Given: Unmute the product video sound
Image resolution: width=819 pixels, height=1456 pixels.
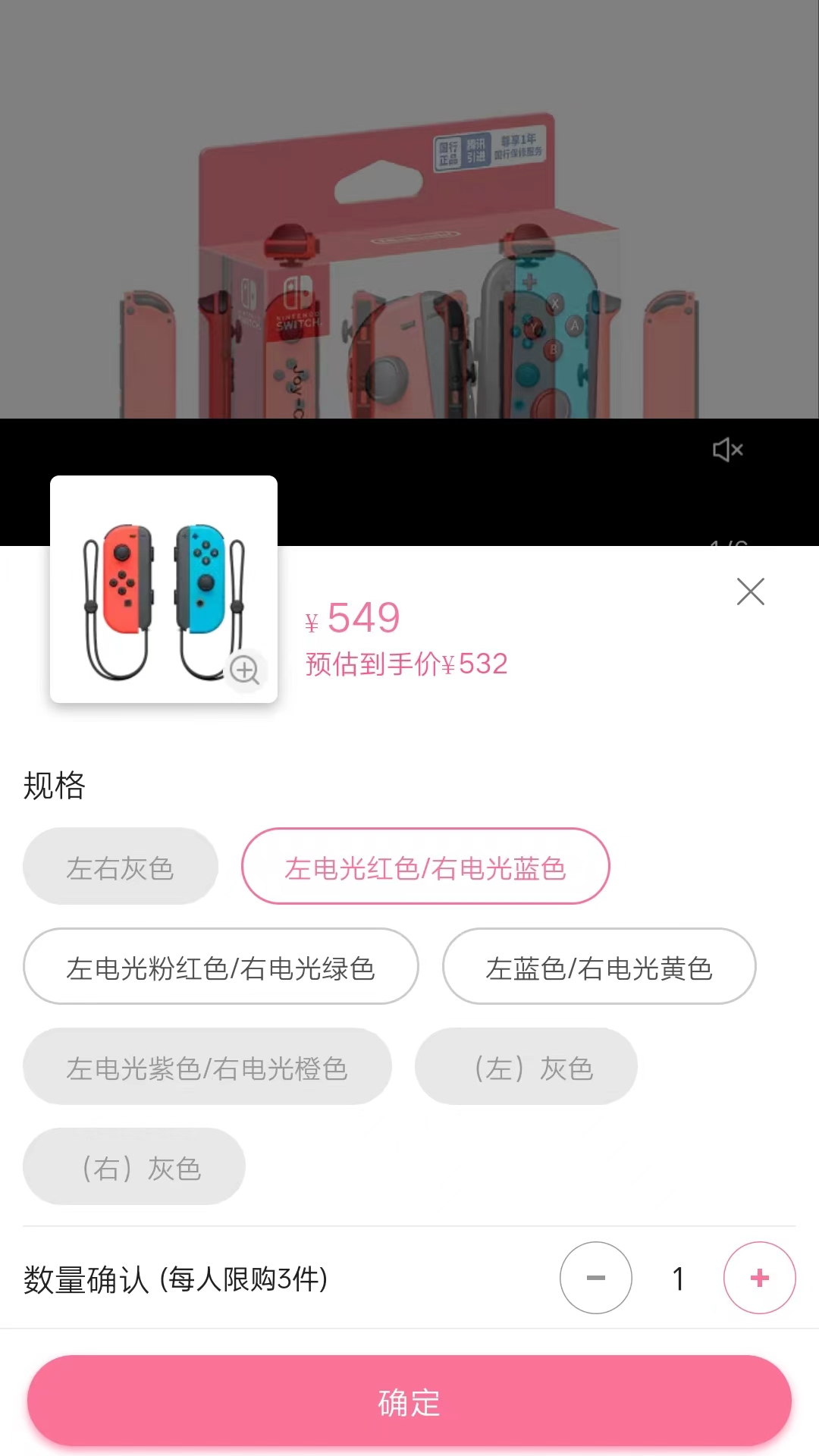Looking at the screenshot, I should click(727, 450).
